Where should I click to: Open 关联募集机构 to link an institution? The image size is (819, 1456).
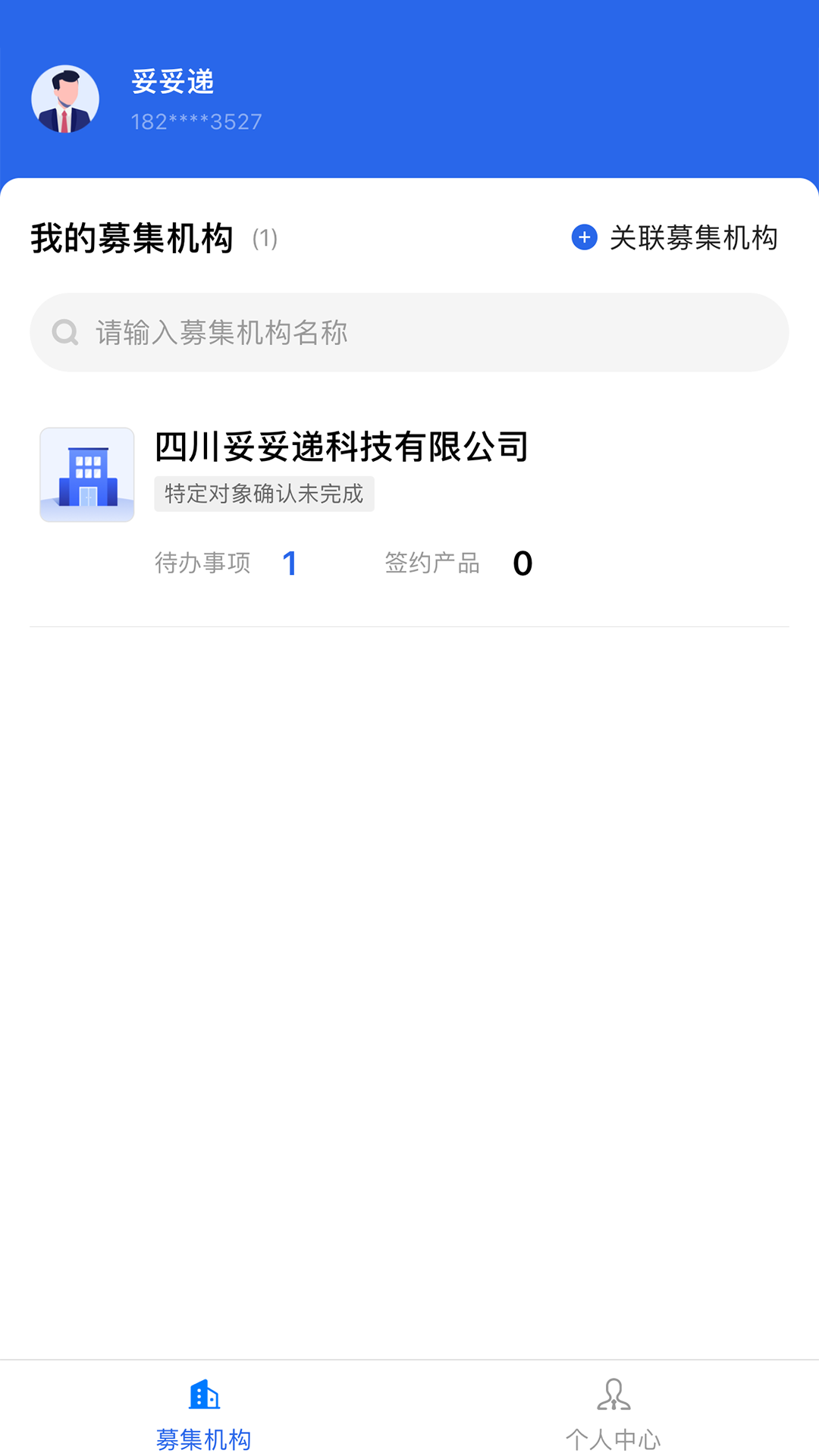click(x=695, y=237)
